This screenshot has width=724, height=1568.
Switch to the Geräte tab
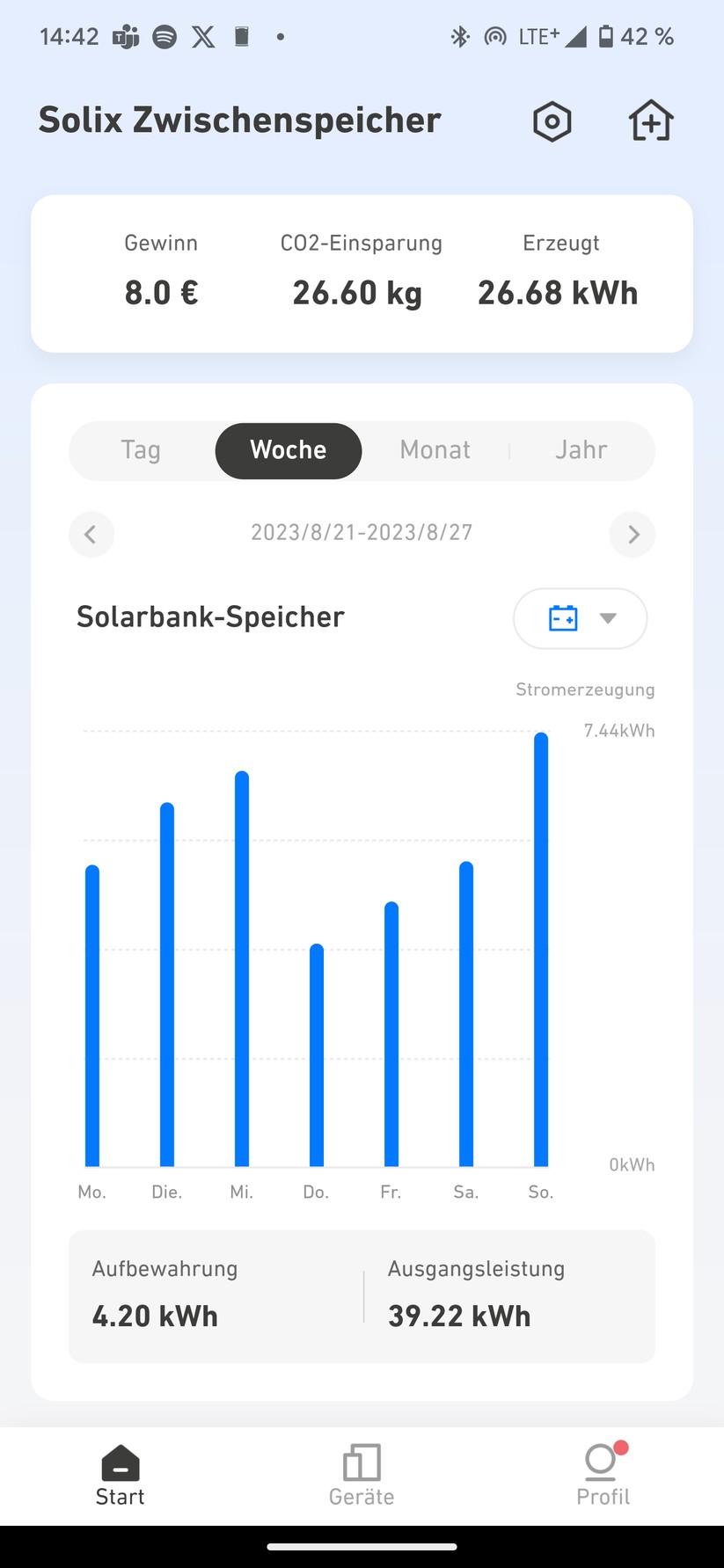click(x=362, y=1476)
